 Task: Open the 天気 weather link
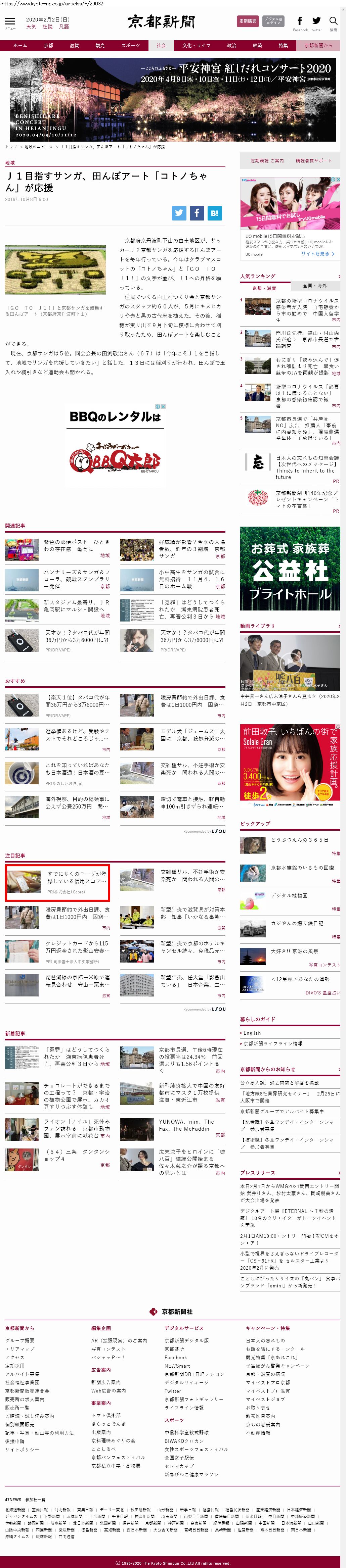(x=31, y=27)
